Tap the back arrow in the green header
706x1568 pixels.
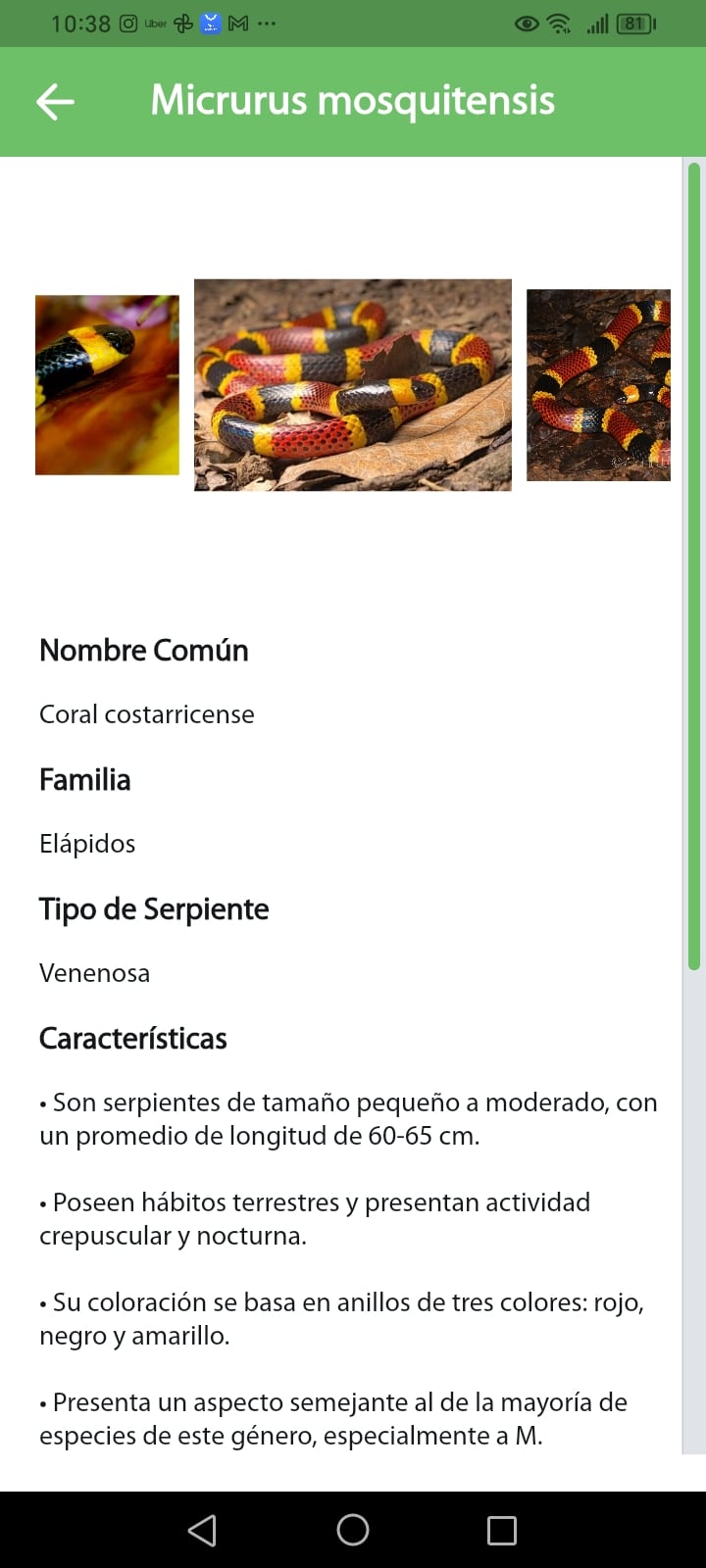tap(56, 101)
